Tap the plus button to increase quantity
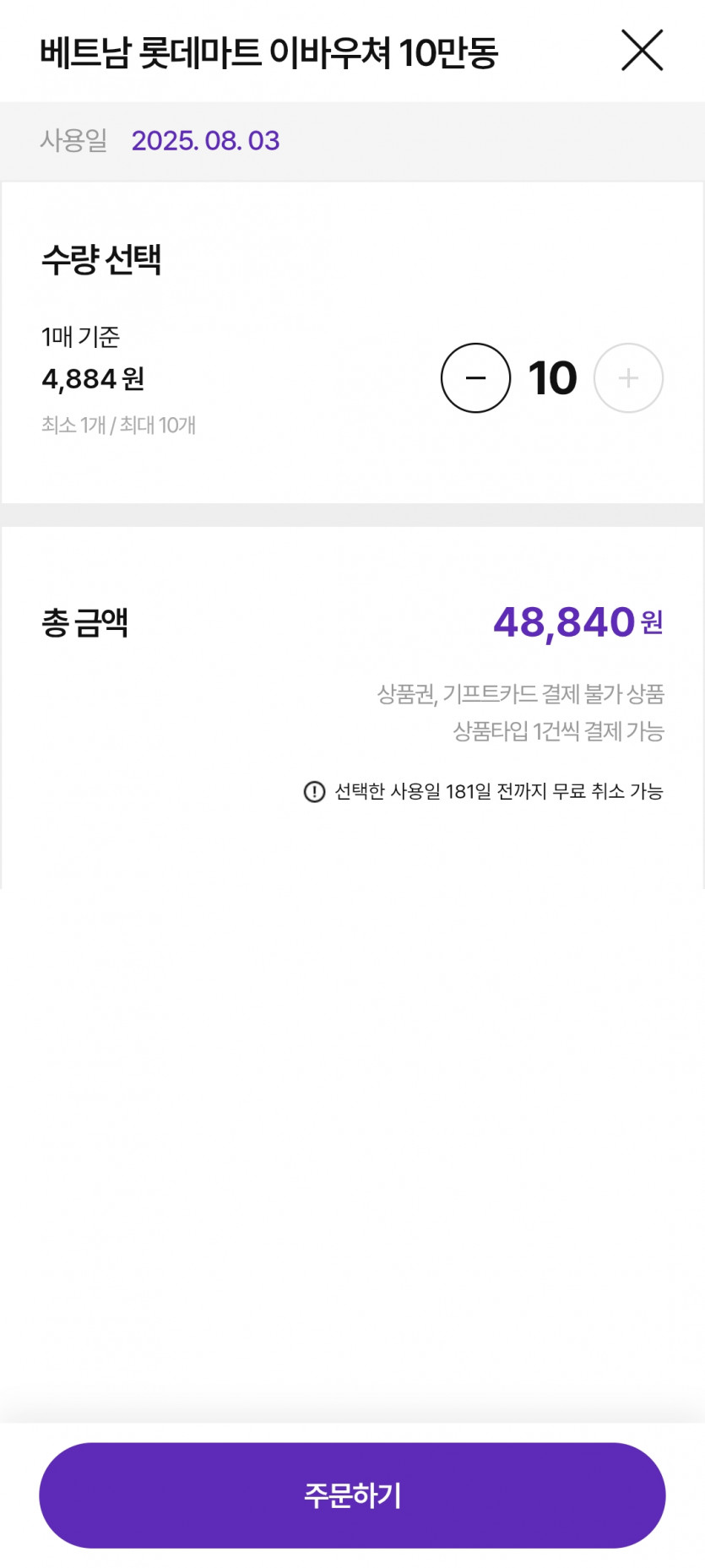Viewport: 705px width, 1568px height. 628,377
